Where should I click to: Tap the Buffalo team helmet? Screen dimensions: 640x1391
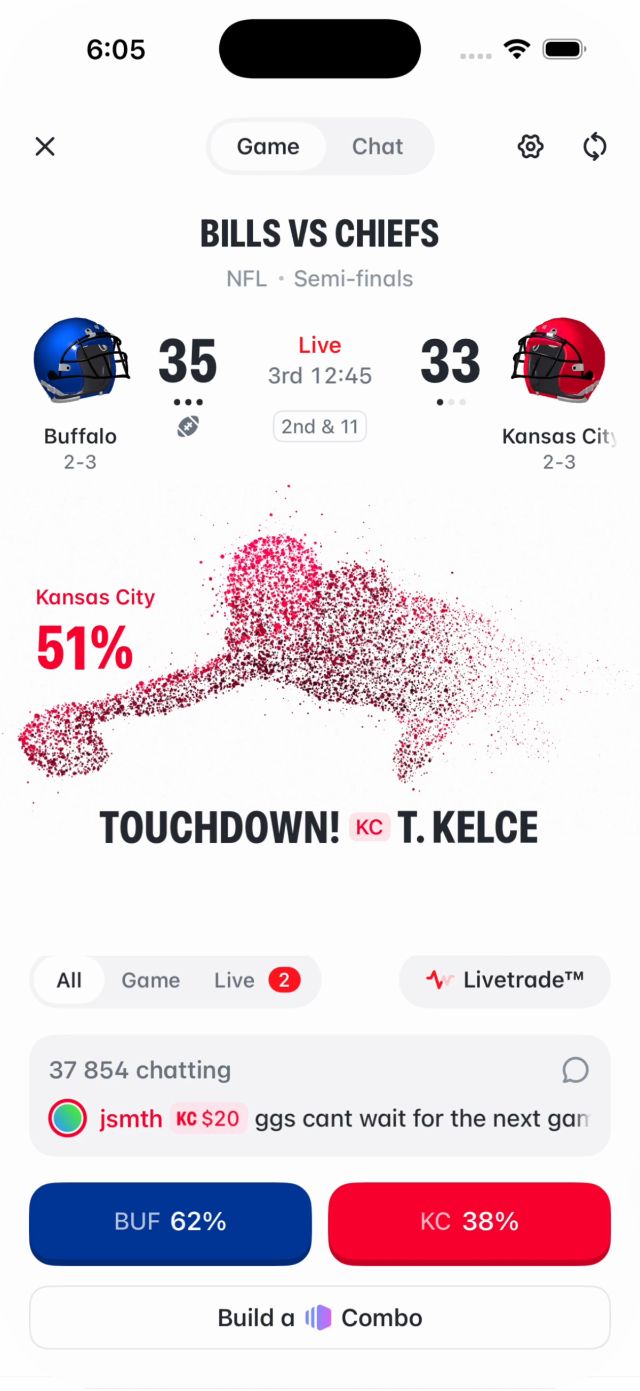pyautogui.click(x=81, y=361)
